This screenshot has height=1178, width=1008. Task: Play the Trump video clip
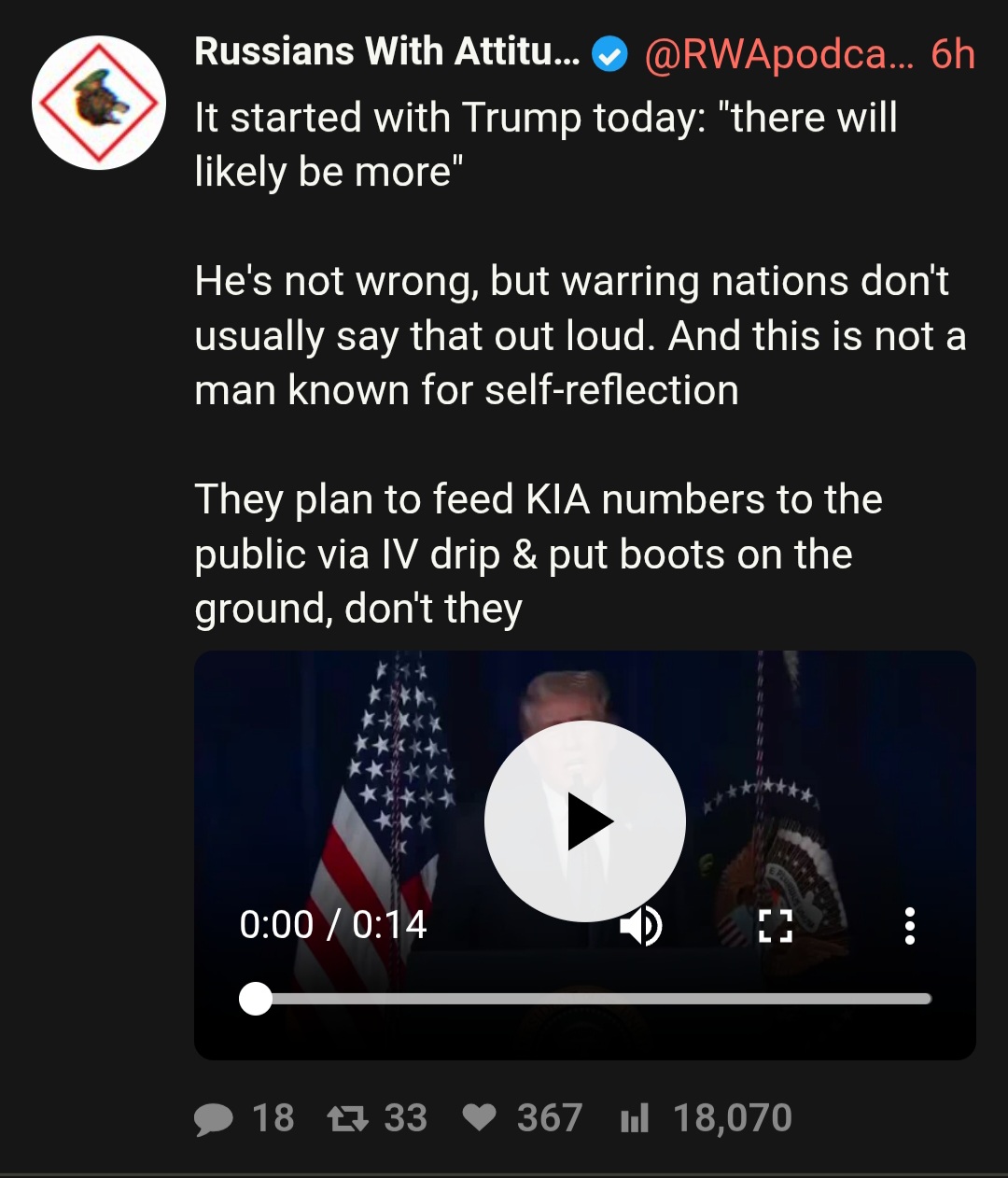point(585,821)
